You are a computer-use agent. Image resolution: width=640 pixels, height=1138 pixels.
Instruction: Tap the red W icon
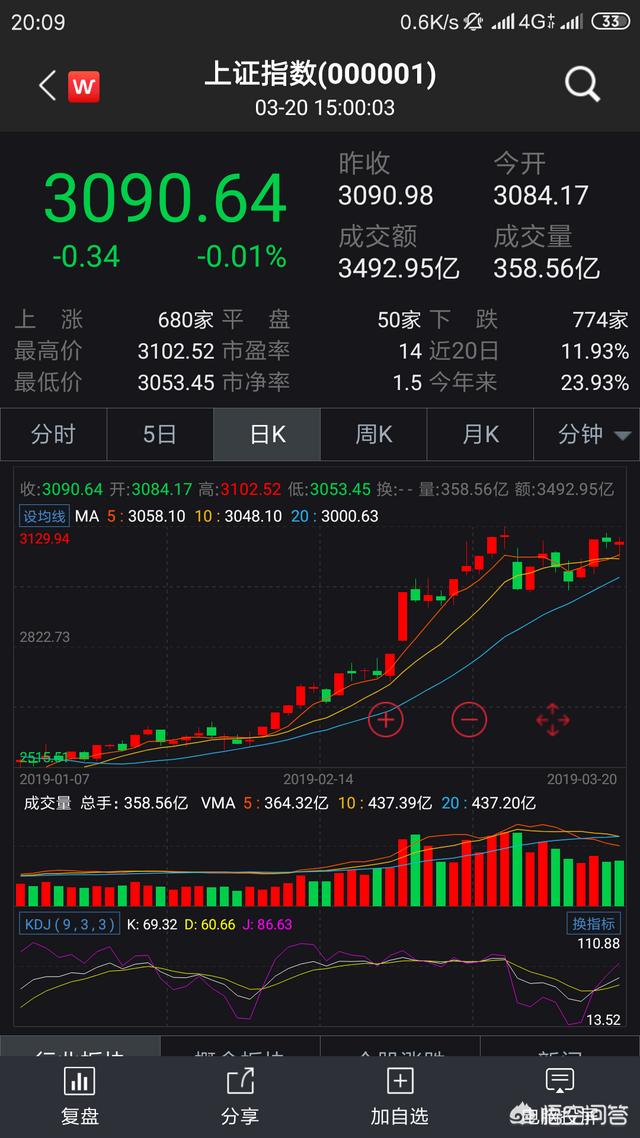pos(84,87)
